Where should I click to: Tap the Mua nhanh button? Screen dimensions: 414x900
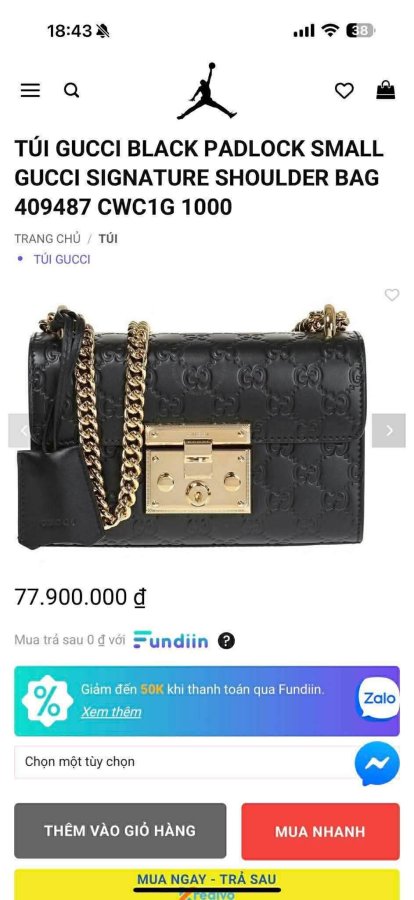click(x=320, y=831)
